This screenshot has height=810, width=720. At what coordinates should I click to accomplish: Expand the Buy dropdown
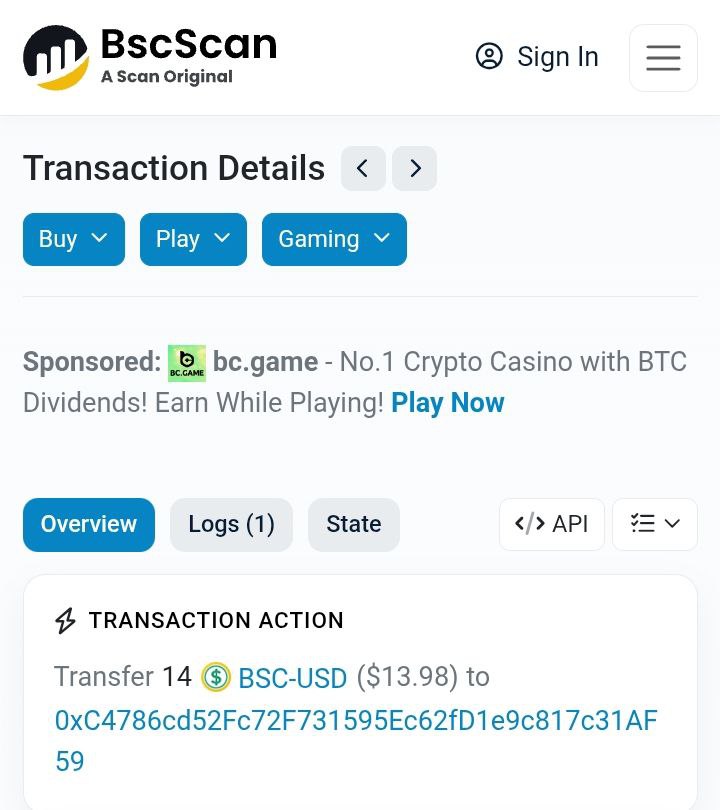[x=74, y=239]
